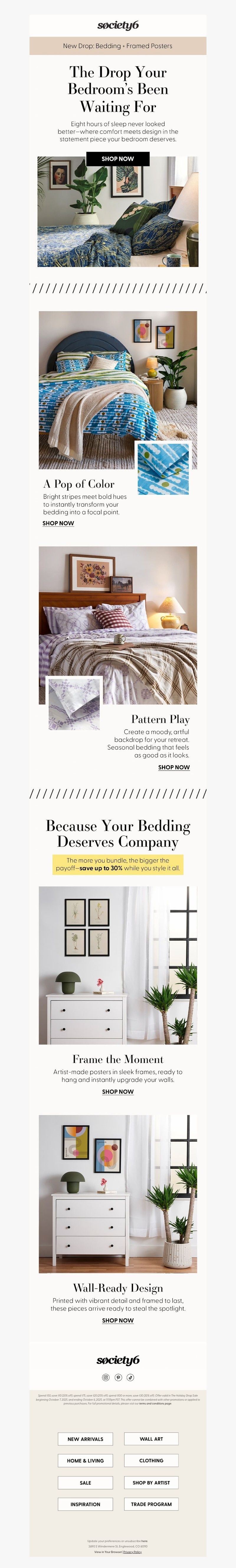Open SHOP NOW under Pattern Play
Viewport: 236px width, 1568px height.
(174, 767)
